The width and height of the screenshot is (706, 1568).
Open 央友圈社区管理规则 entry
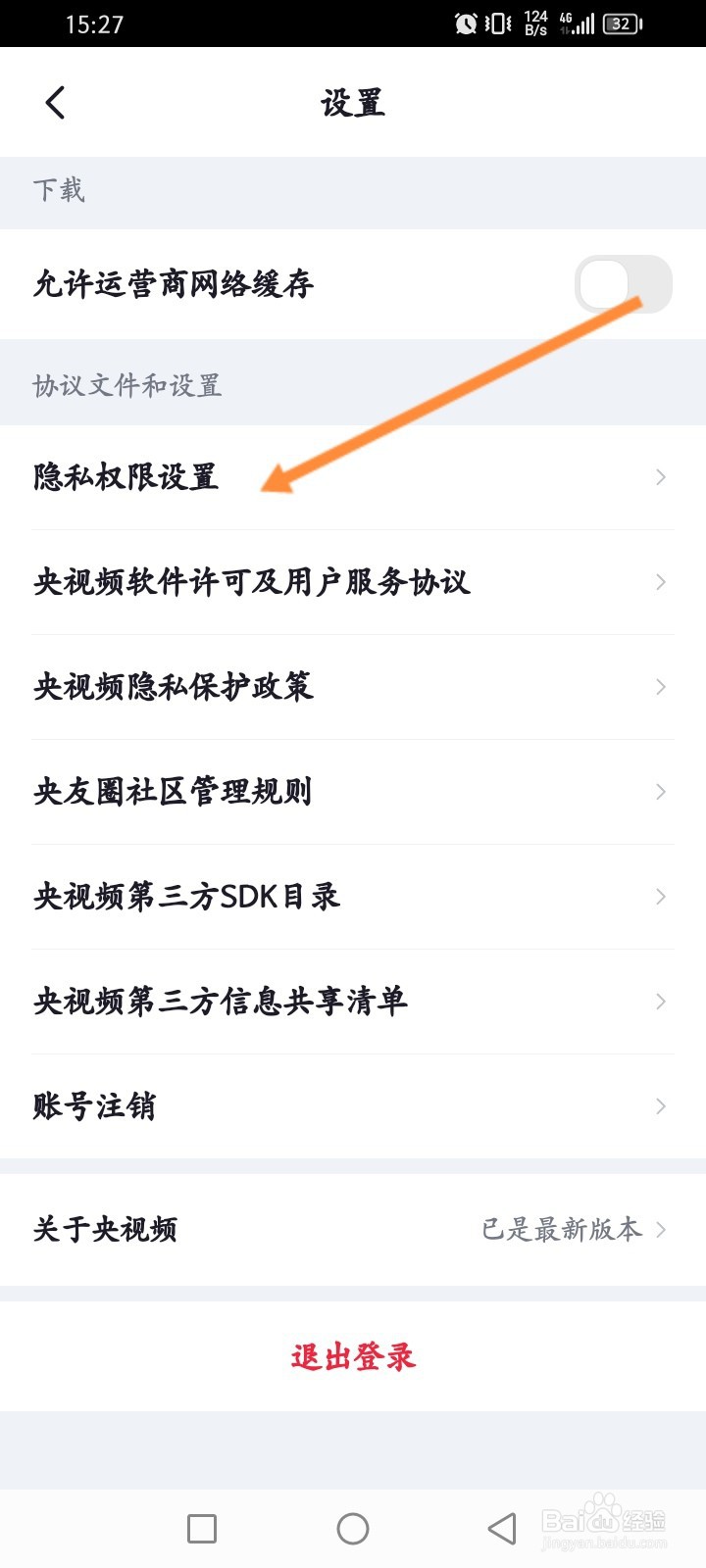pos(353,792)
